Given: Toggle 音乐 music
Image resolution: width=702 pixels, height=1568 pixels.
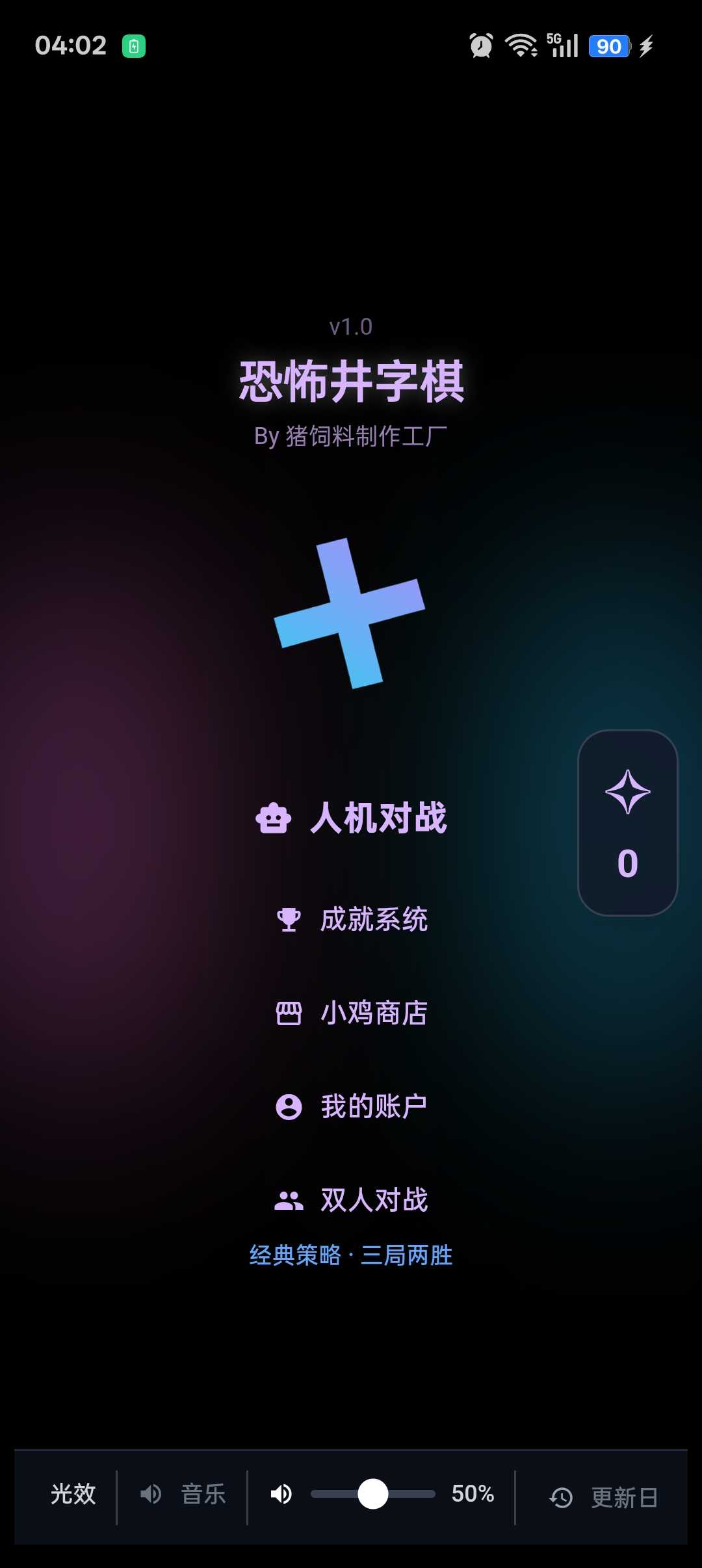Looking at the screenshot, I should (183, 1494).
